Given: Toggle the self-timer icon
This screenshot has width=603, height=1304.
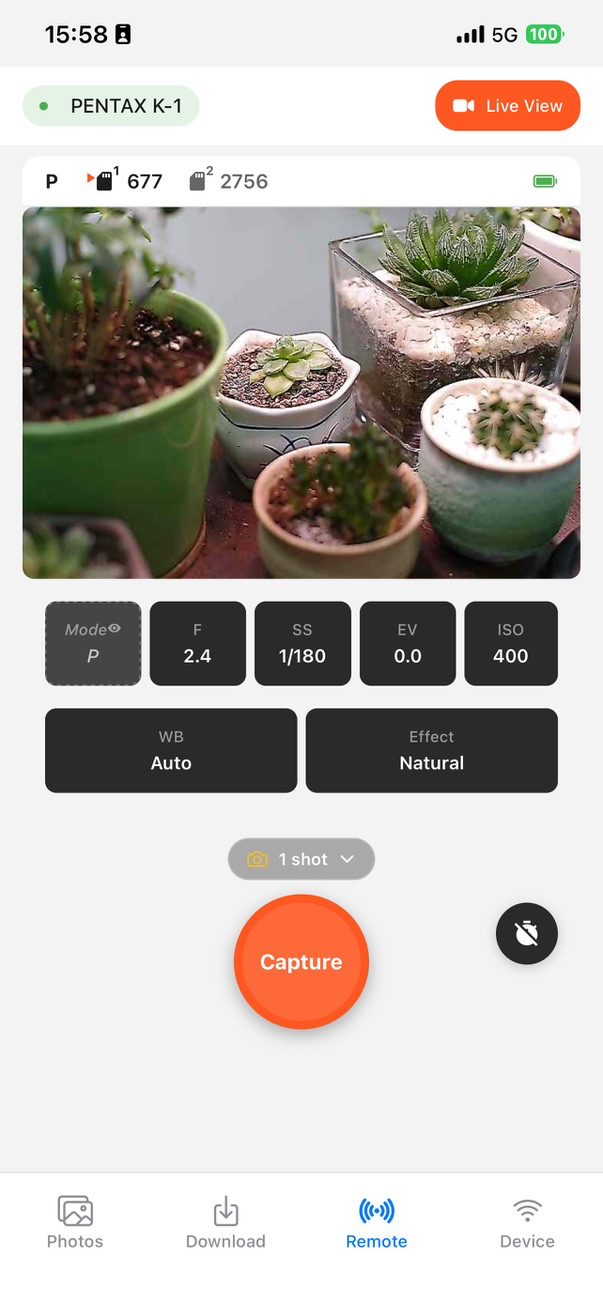Looking at the screenshot, I should [526, 933].
